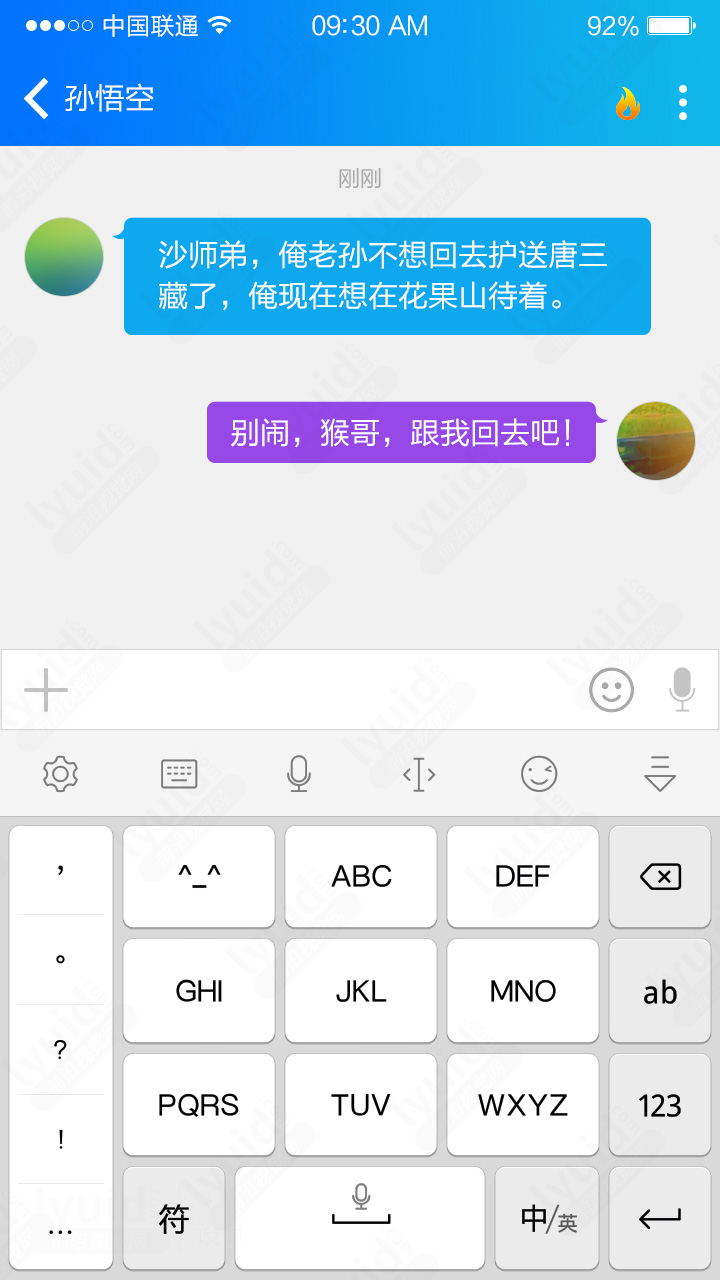This screenshot has height=1280, width=720.
Task: Tap the return key
Action: (660, 1219)
